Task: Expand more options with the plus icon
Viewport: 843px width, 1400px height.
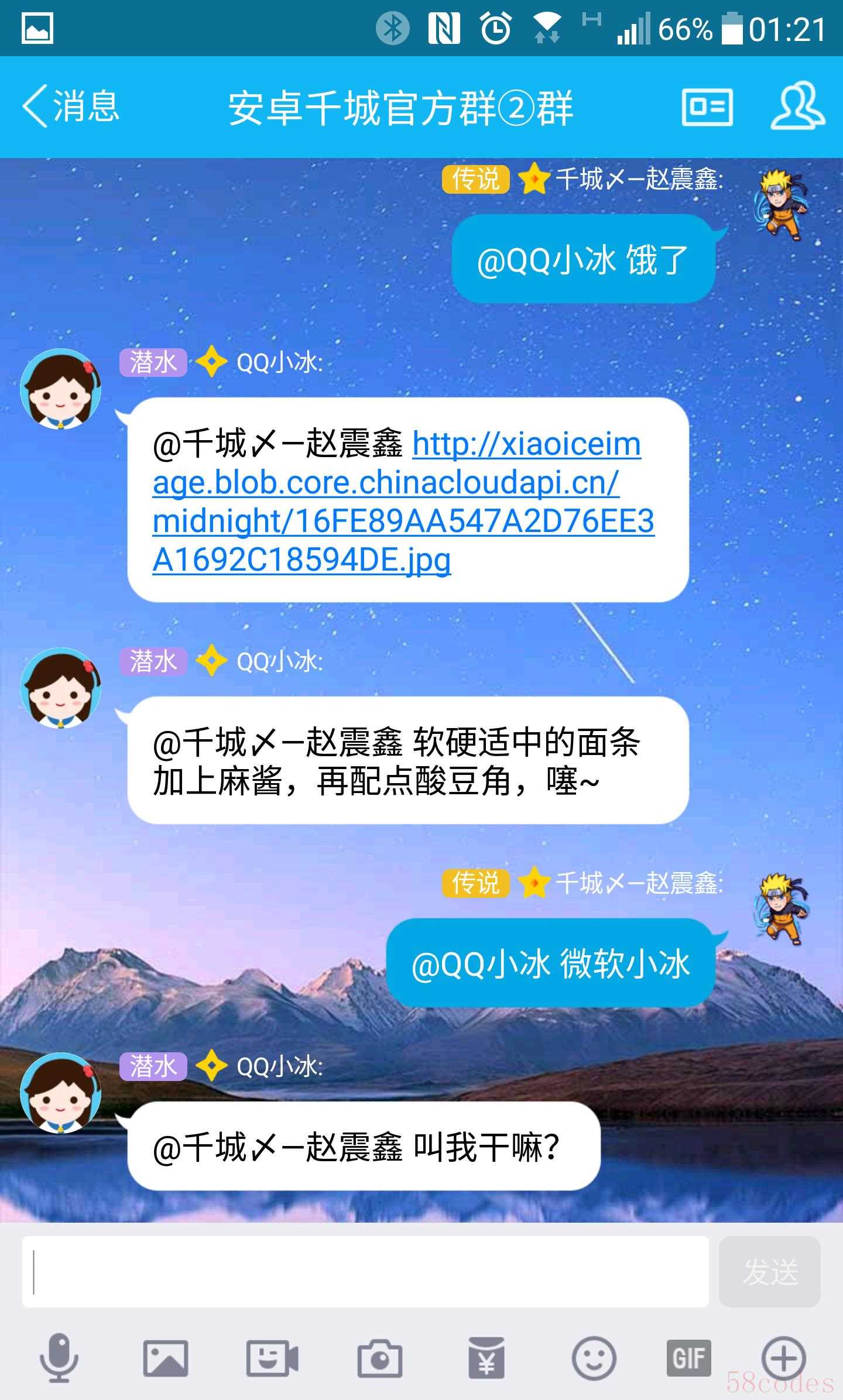Action: [x=783, y=1358]
